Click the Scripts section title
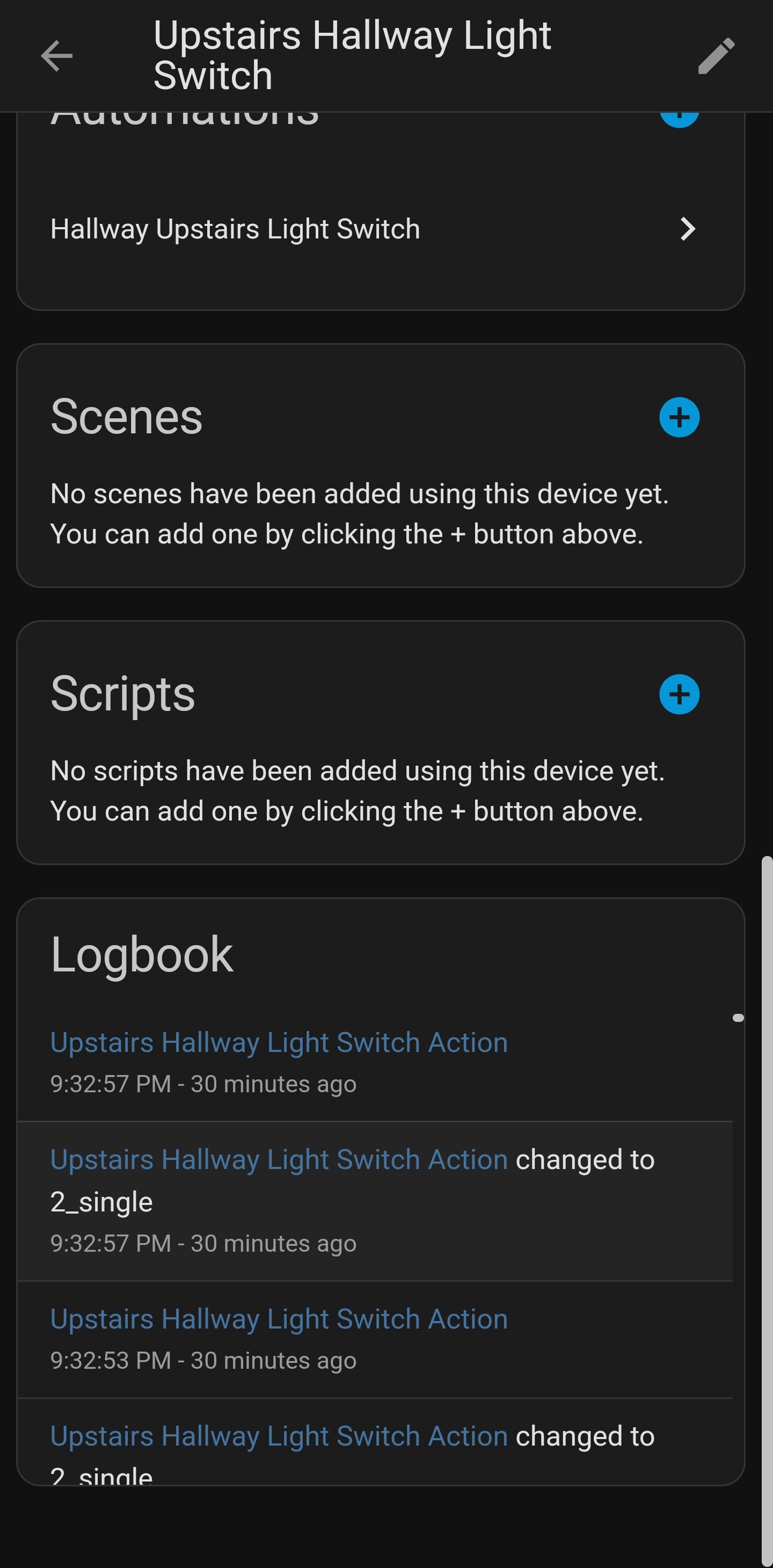The width and height of the screenshot is (773, 1568). (122, 694)
